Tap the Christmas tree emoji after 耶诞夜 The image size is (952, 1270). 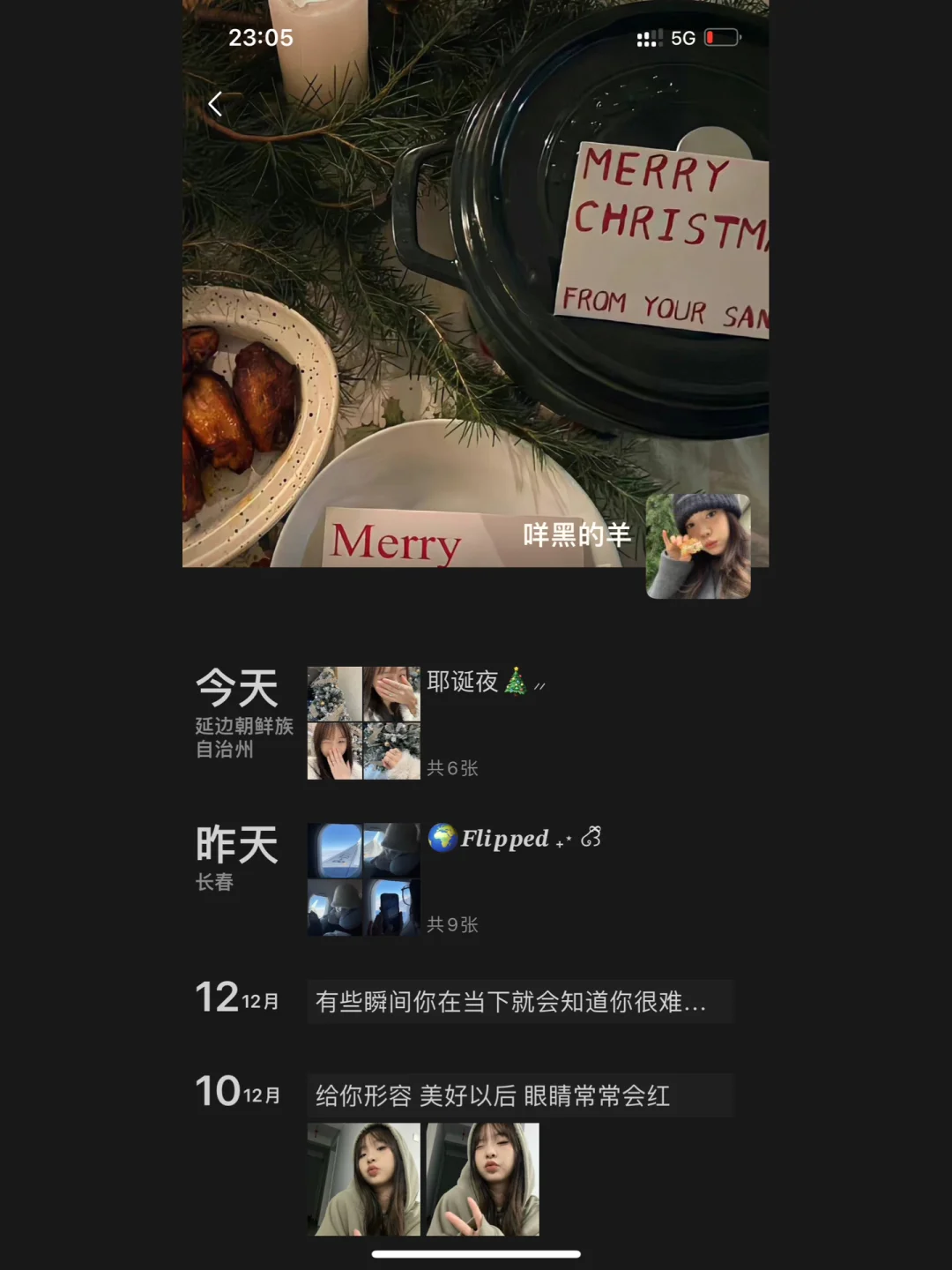(512, 682)
